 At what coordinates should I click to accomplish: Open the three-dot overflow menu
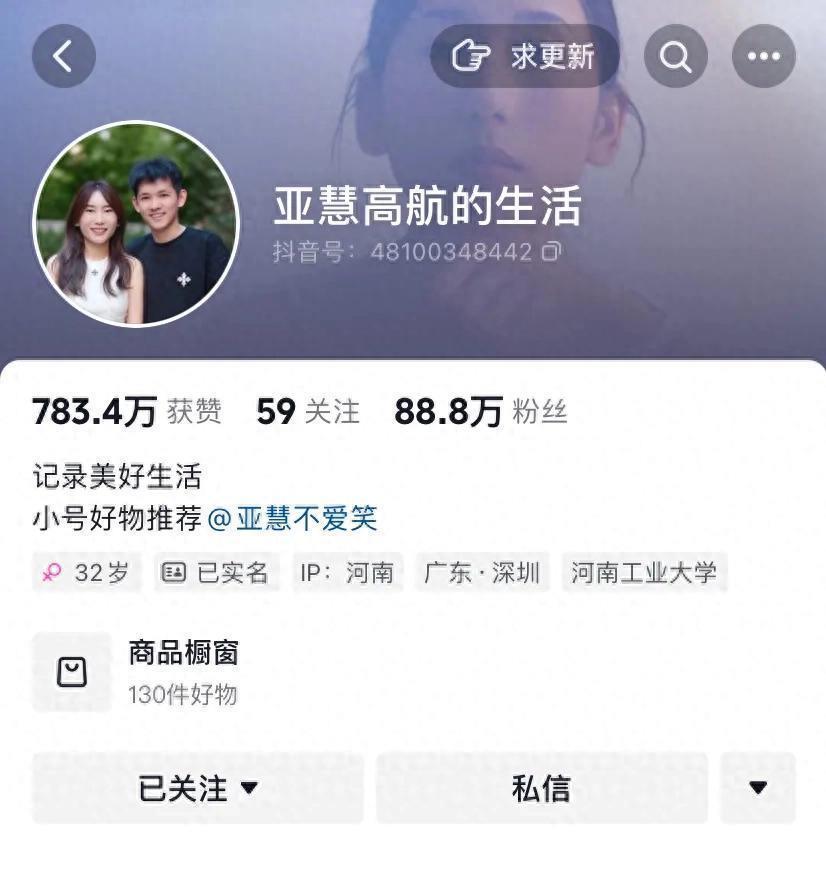[x=764, y=56]
